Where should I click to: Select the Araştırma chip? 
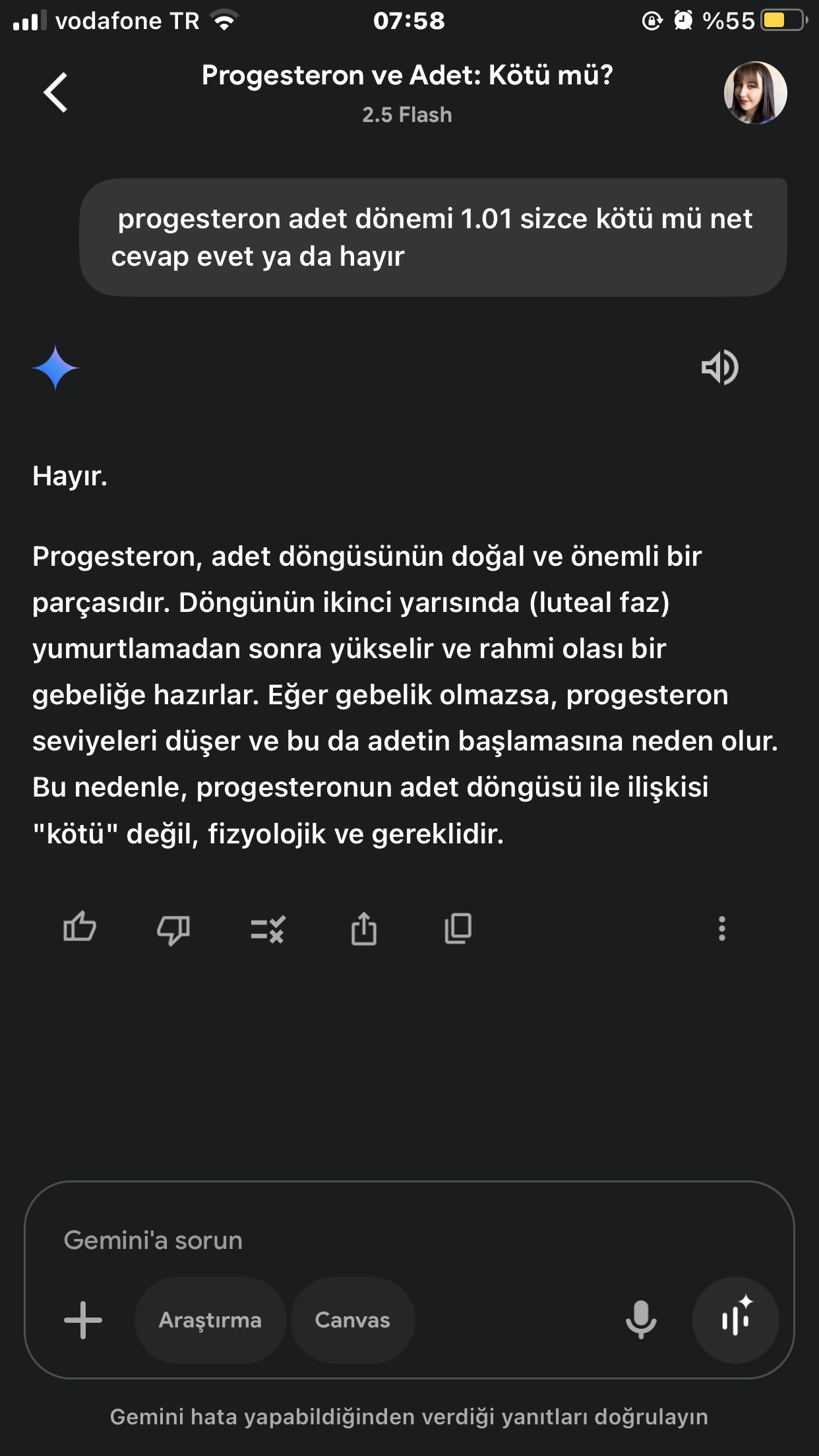210,1319
